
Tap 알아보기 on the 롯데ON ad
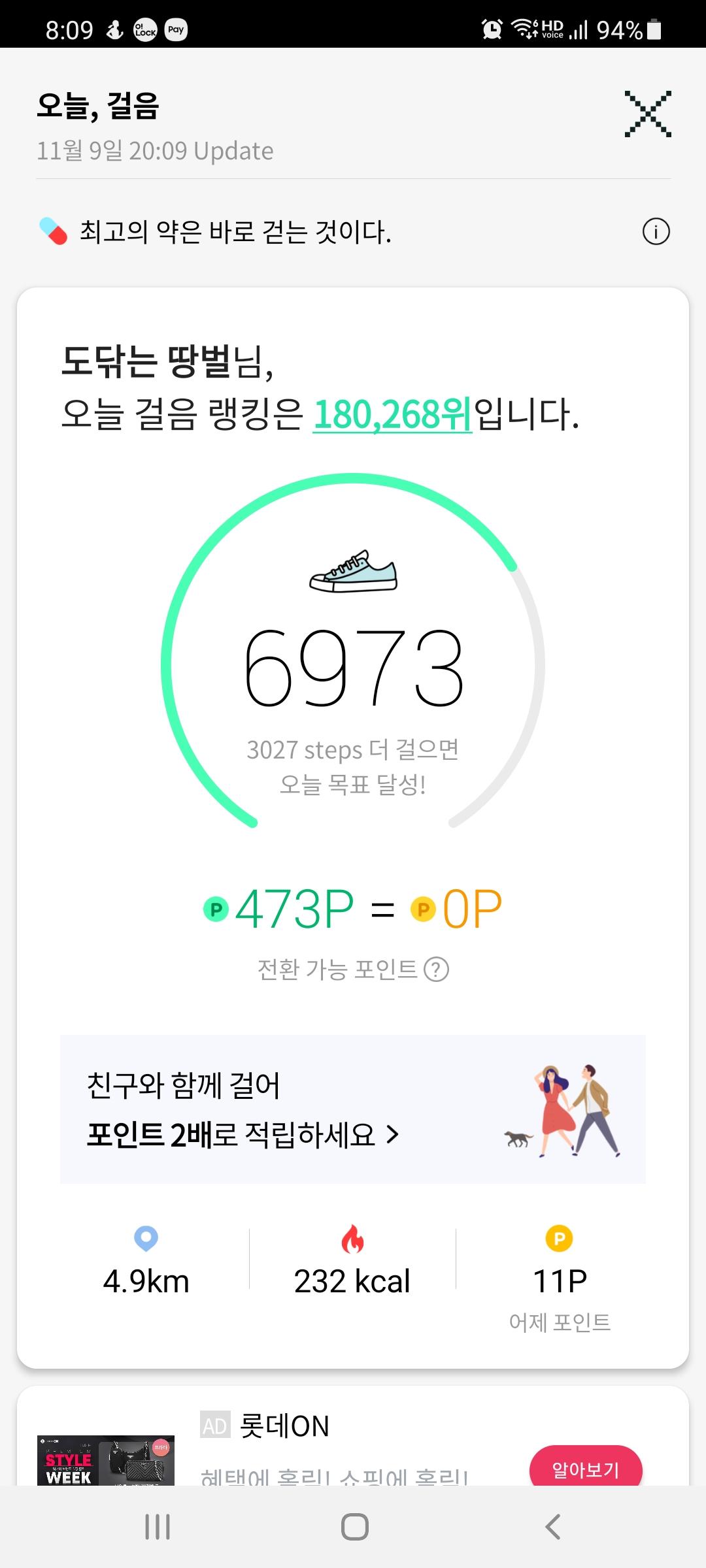pos(585,1469)
